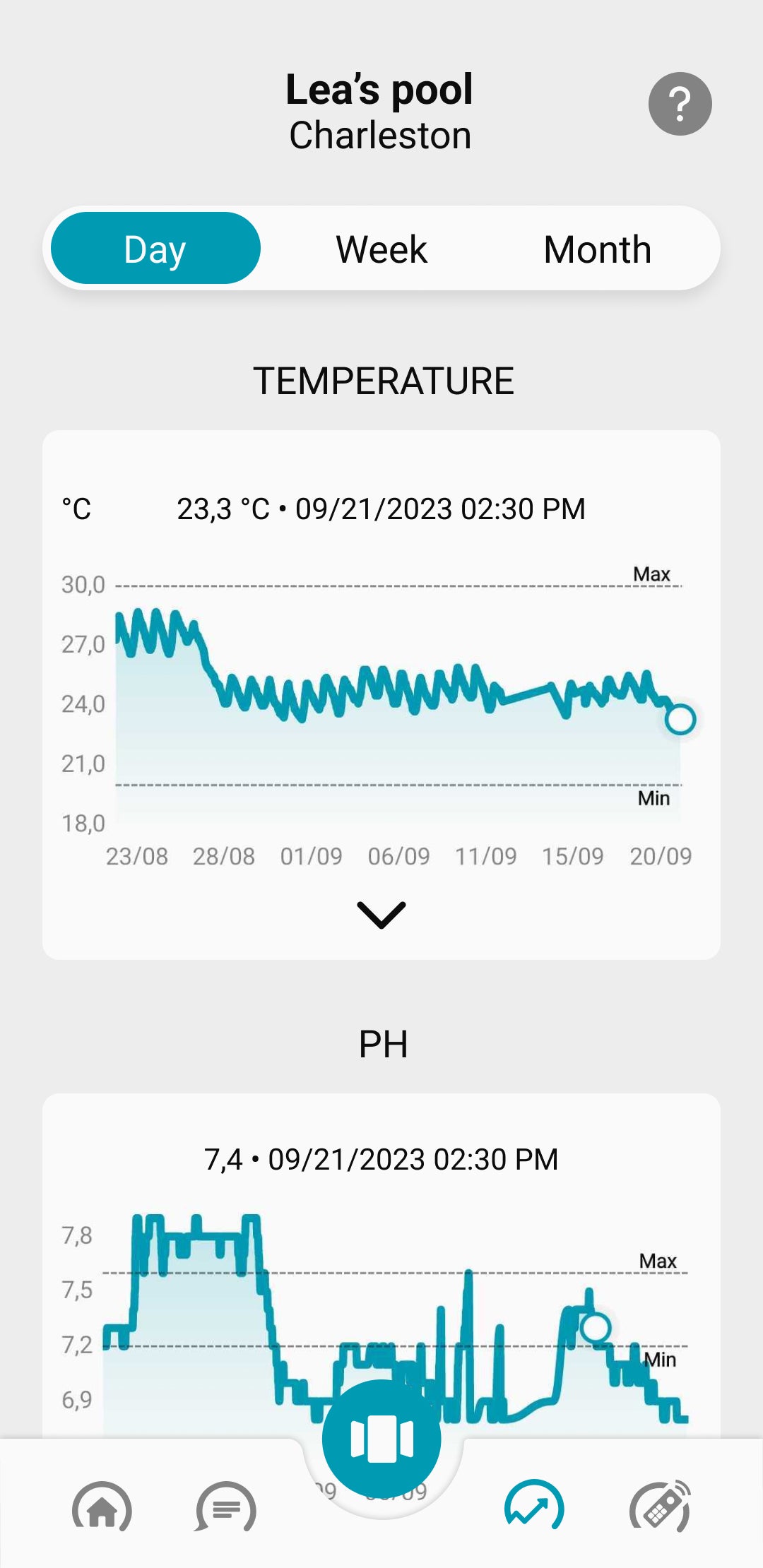The width and height of the screenshot is (763, 1568).
Task: Select the Day view
Action: coord(155,249)
